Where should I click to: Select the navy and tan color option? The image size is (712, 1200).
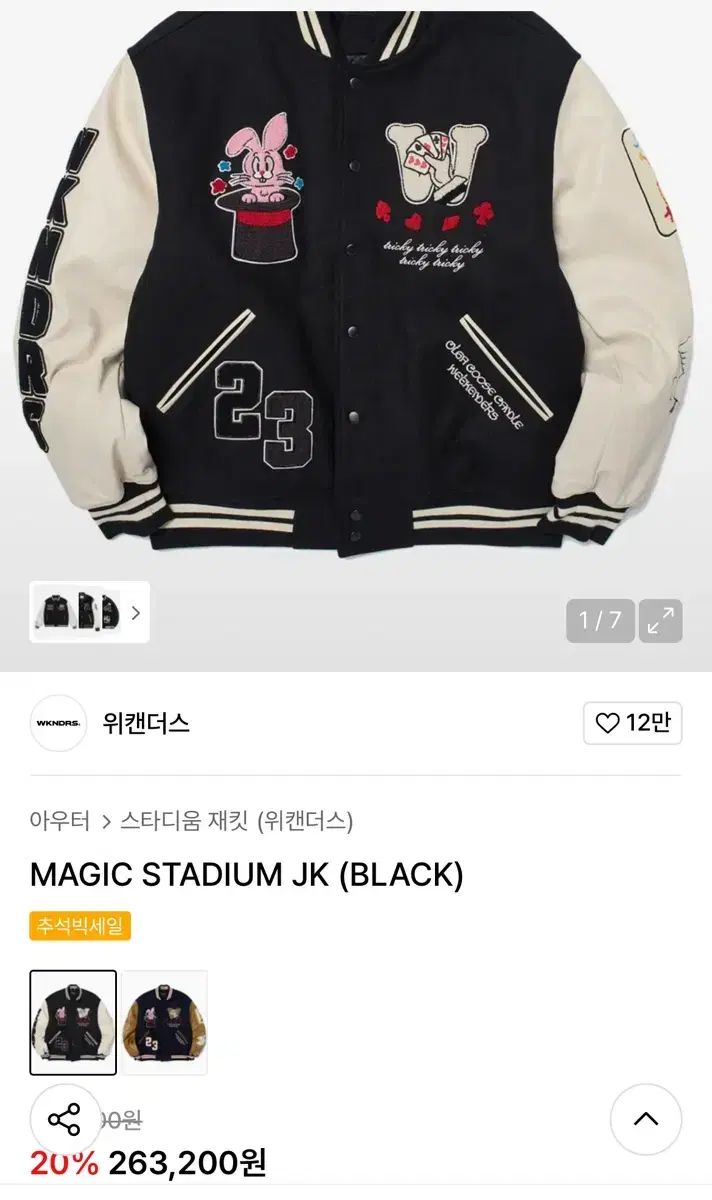click(x=165, y=1022)
